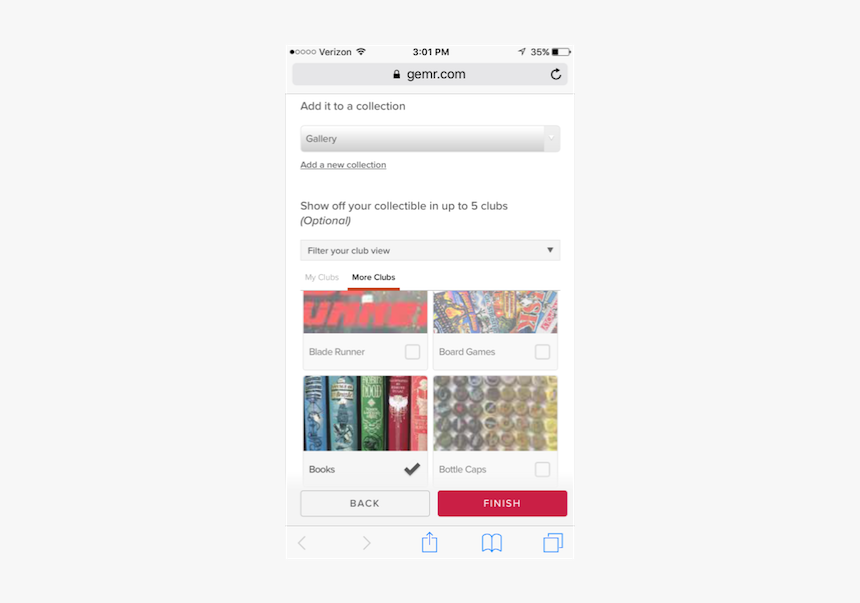Screen dimensions: 860x603
Task: Check the Board Games club box
Action: tap(542, 352)
